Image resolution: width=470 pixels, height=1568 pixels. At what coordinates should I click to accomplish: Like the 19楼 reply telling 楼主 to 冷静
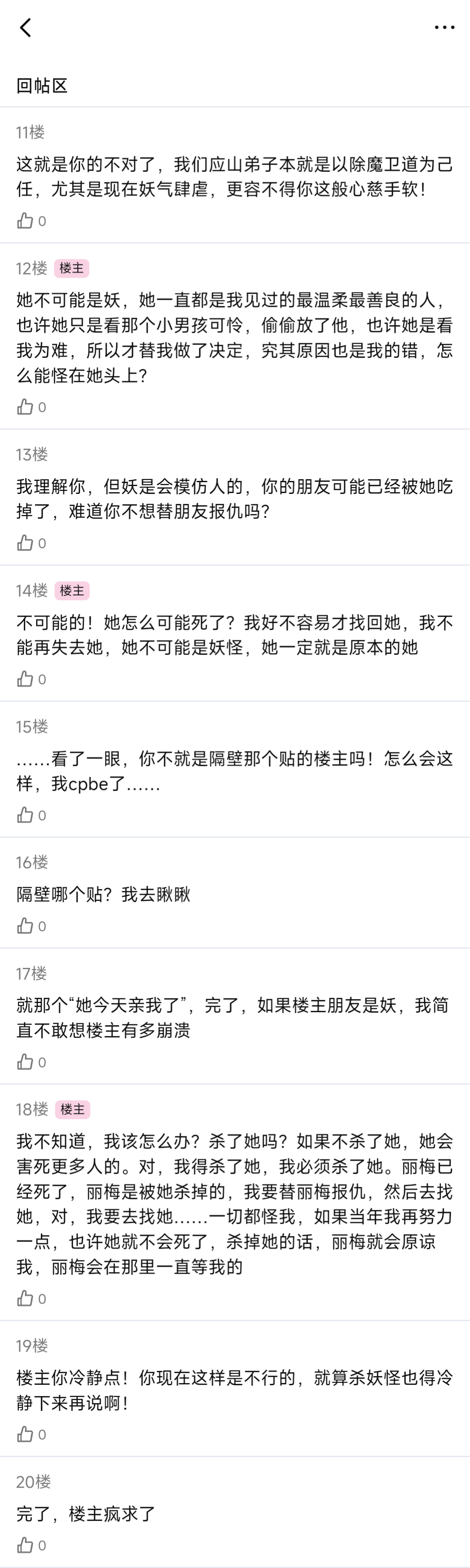pos(25,1434)
